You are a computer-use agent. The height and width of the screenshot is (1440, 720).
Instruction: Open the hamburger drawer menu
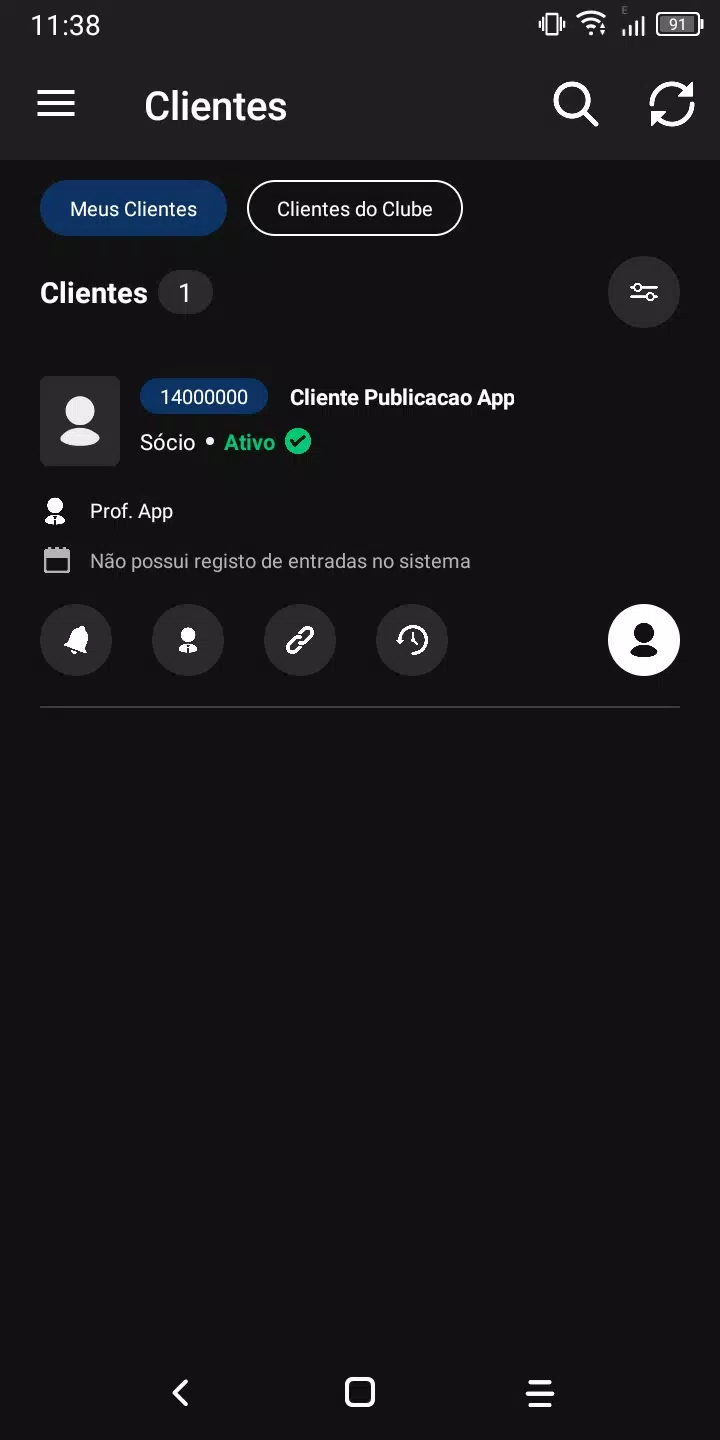click(56, 104)
